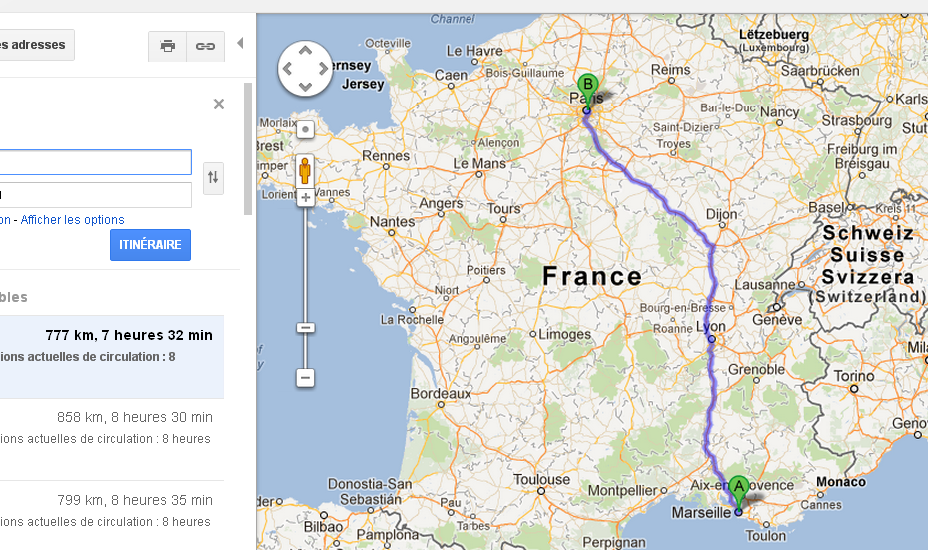
Task: Print the directions
Action: pyautogui.click(x=167, y=46)
